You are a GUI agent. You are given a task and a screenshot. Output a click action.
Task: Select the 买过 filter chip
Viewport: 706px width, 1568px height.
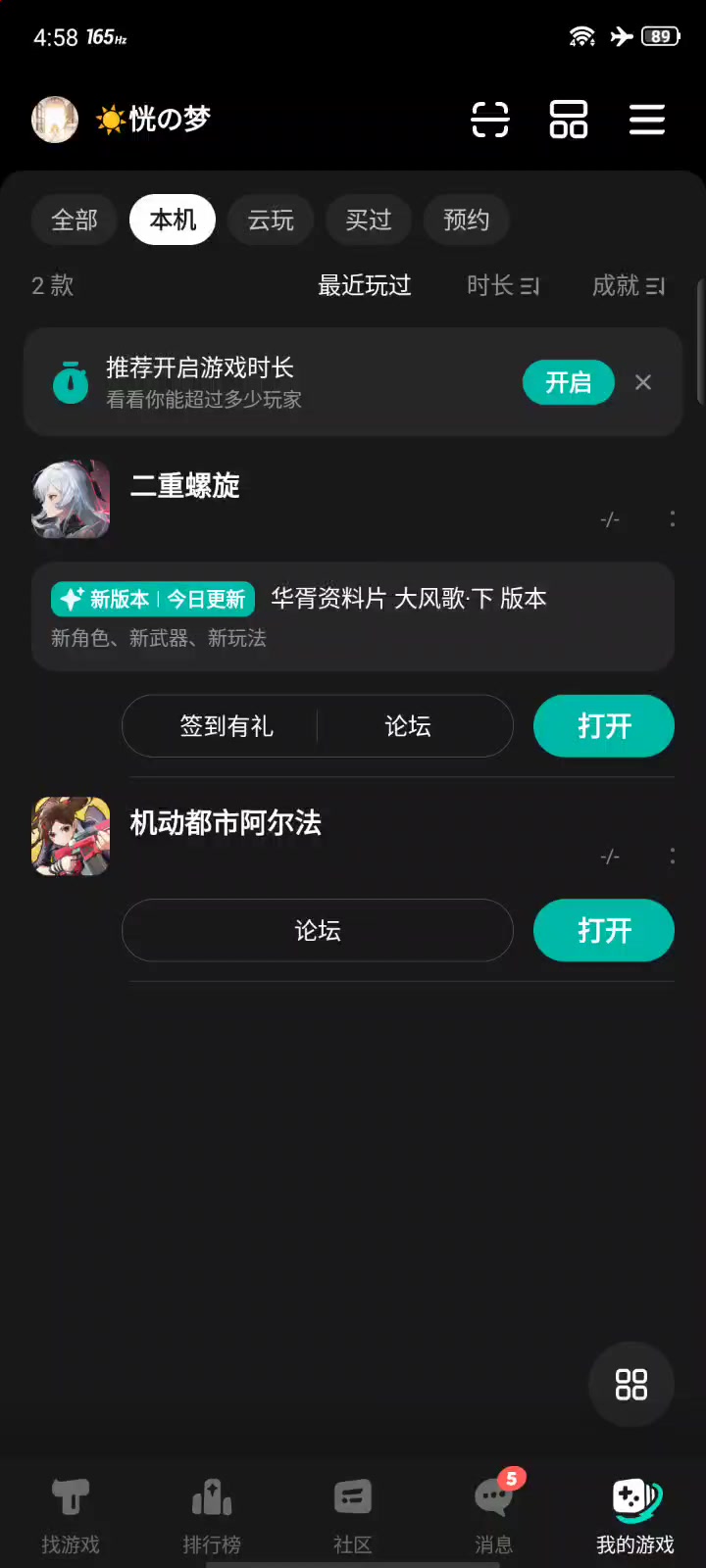click(369, 220)
